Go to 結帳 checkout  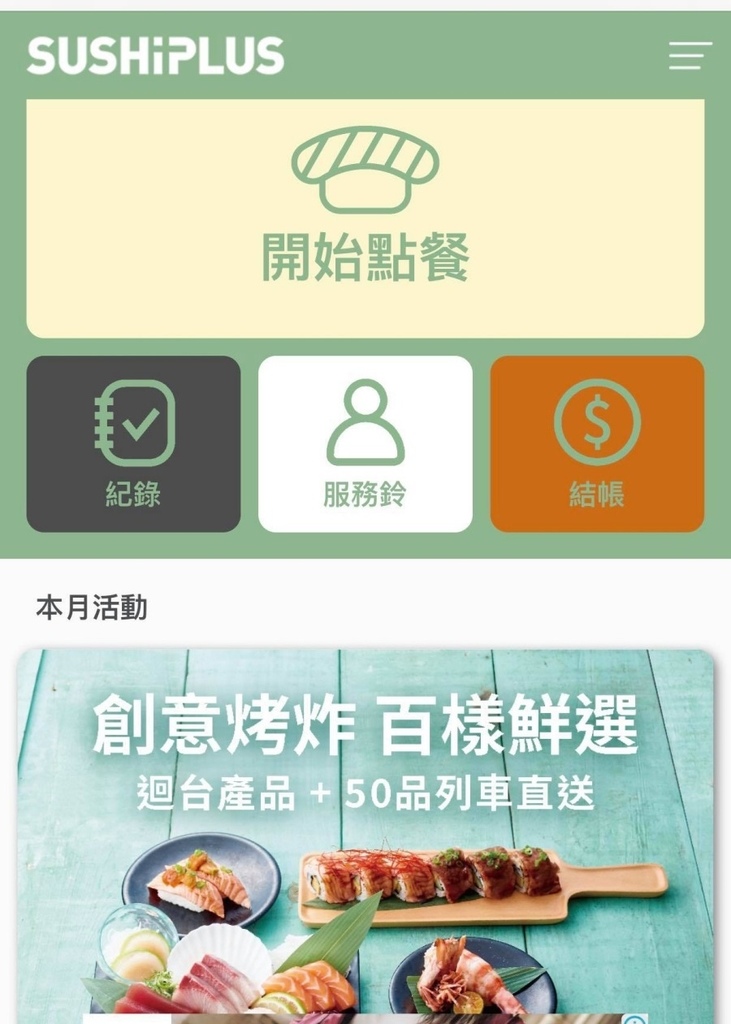tap(597, 444)
